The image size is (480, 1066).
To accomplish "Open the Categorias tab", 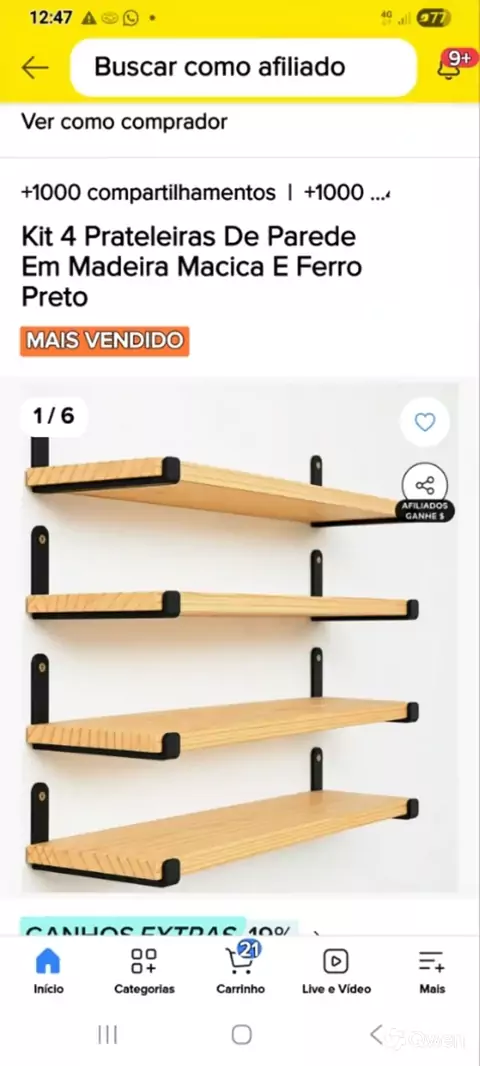I will click(144, 972).
